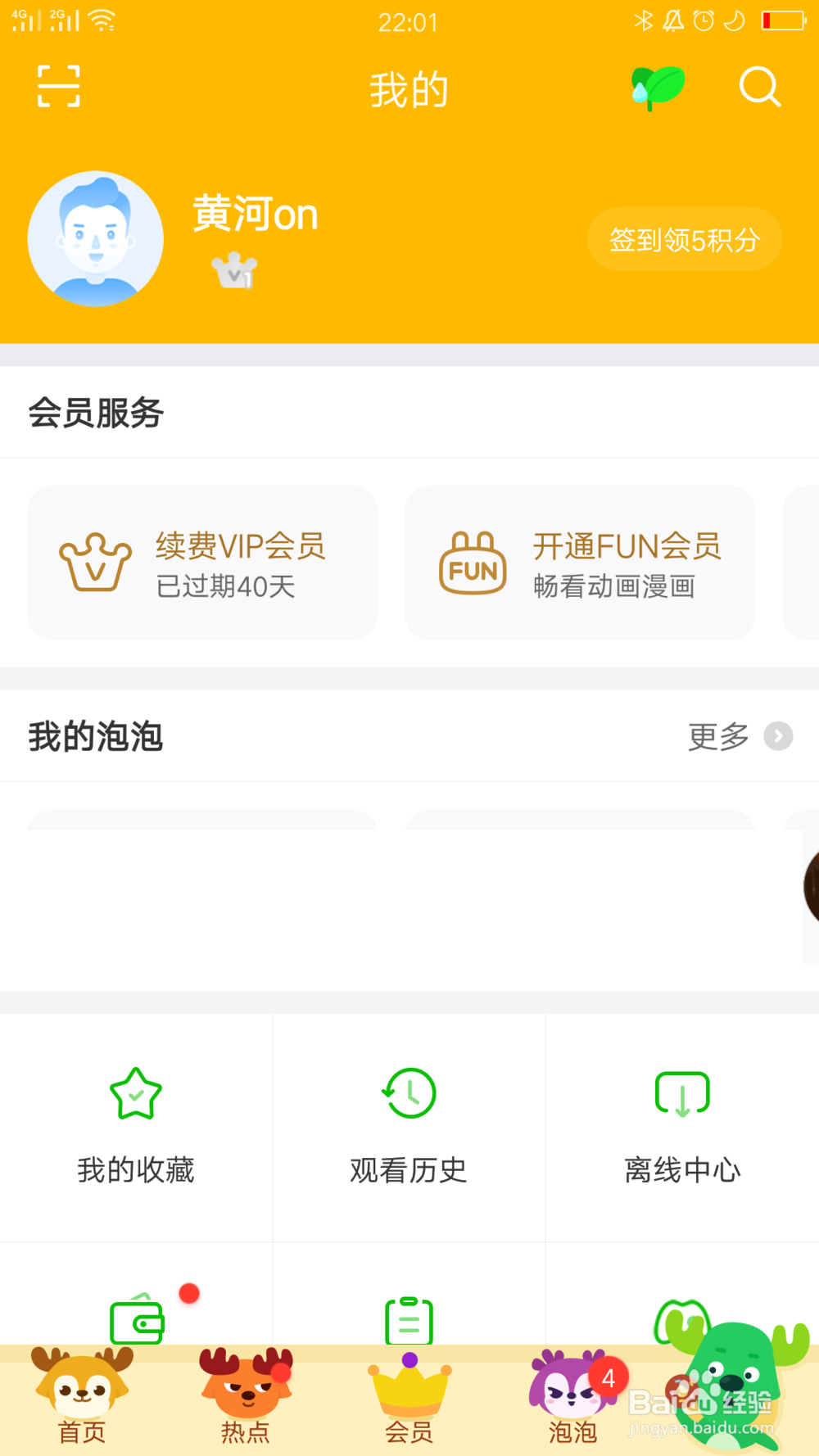Open 我的收藏
The image size is (819, 1456).
tap(136, 1126)
